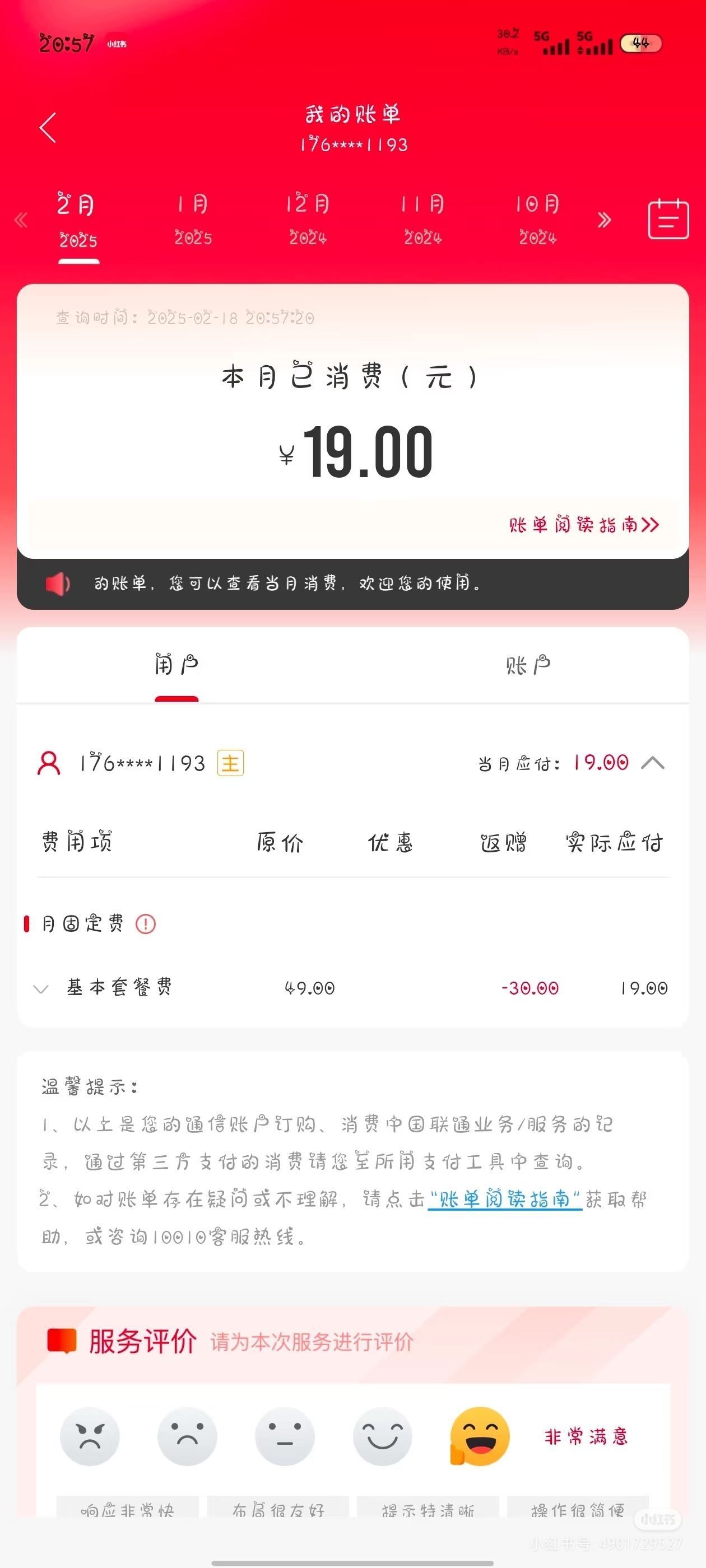This screenshot has height=1568, width=706.
Task: Rate the service with the neutral face
Action: tap(285, 1436)
